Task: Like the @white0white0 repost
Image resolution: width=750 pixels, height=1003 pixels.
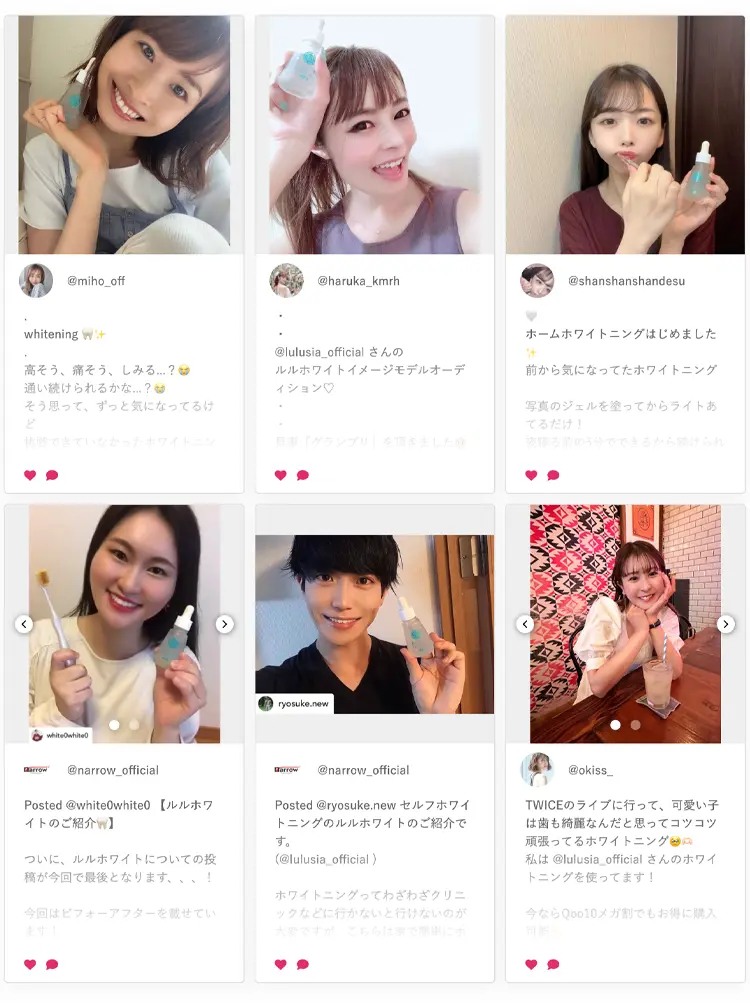Action: [30, 964]
